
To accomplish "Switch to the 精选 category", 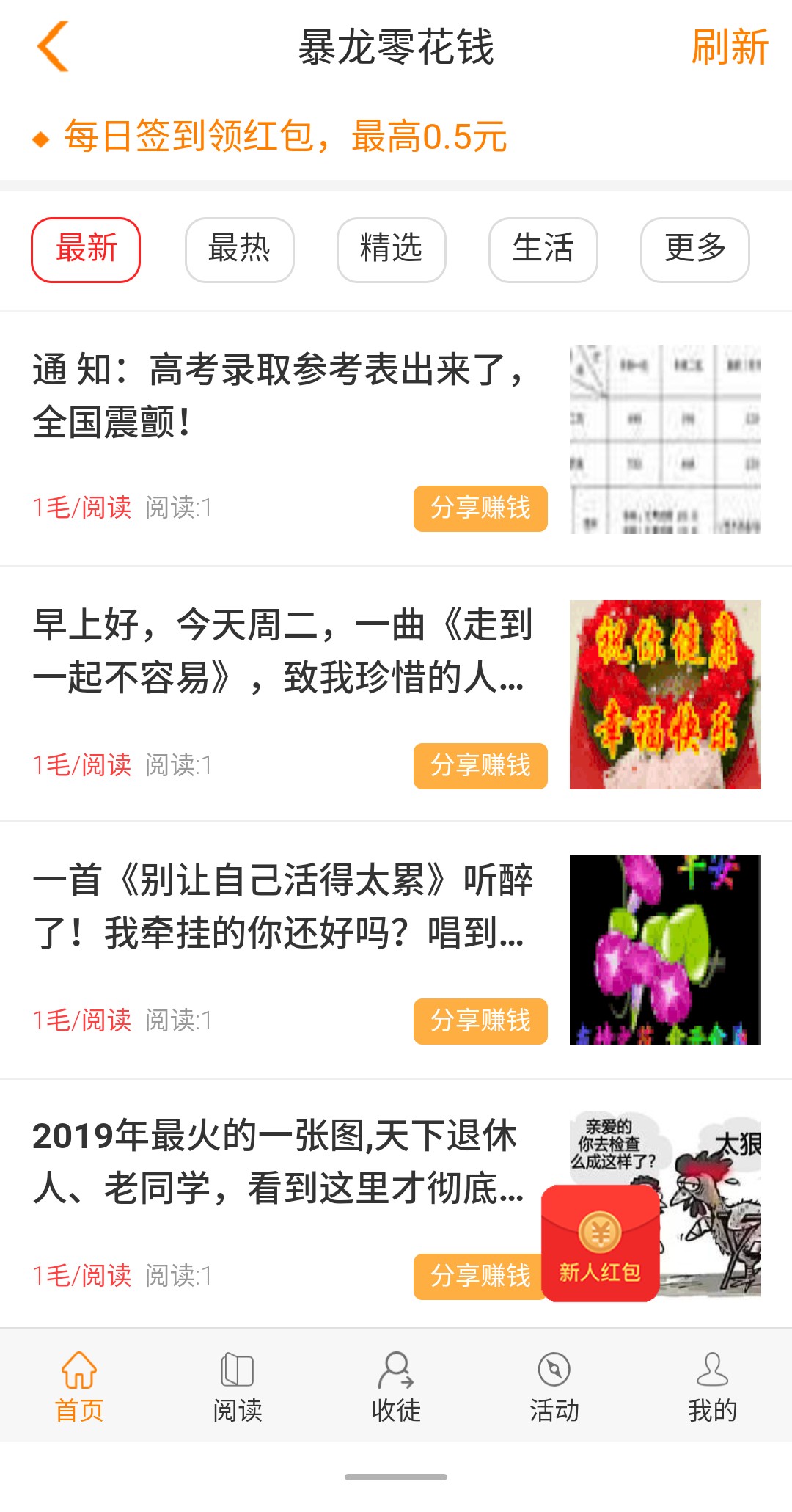I will tap(392, 249).
